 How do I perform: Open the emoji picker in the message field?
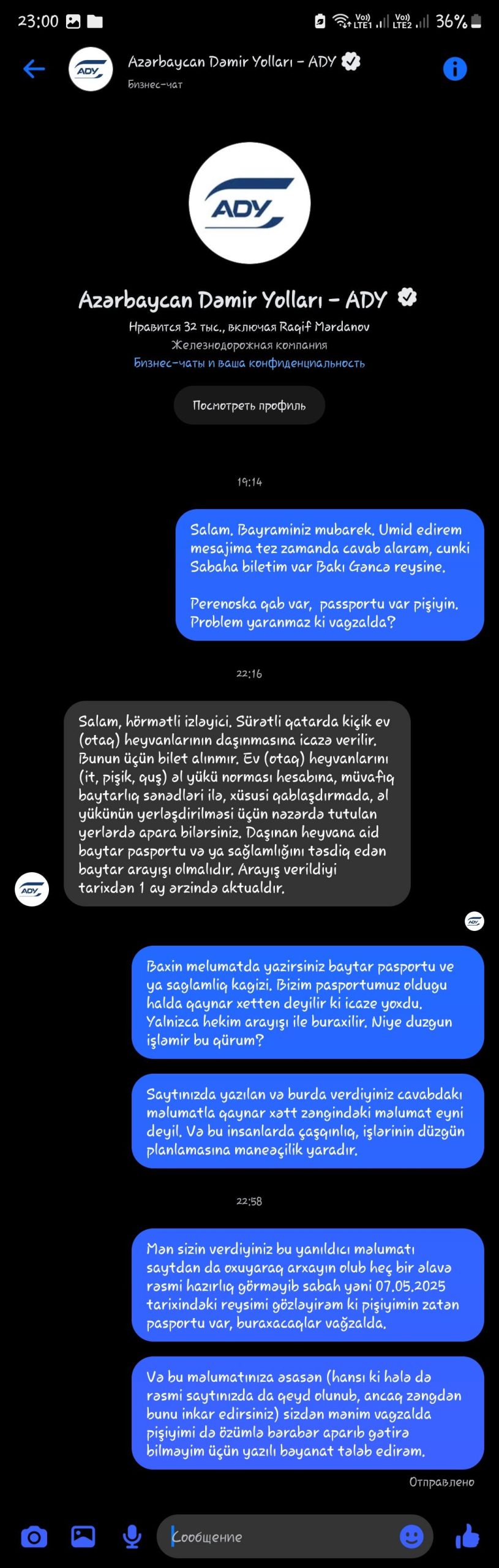point(411,1537)
